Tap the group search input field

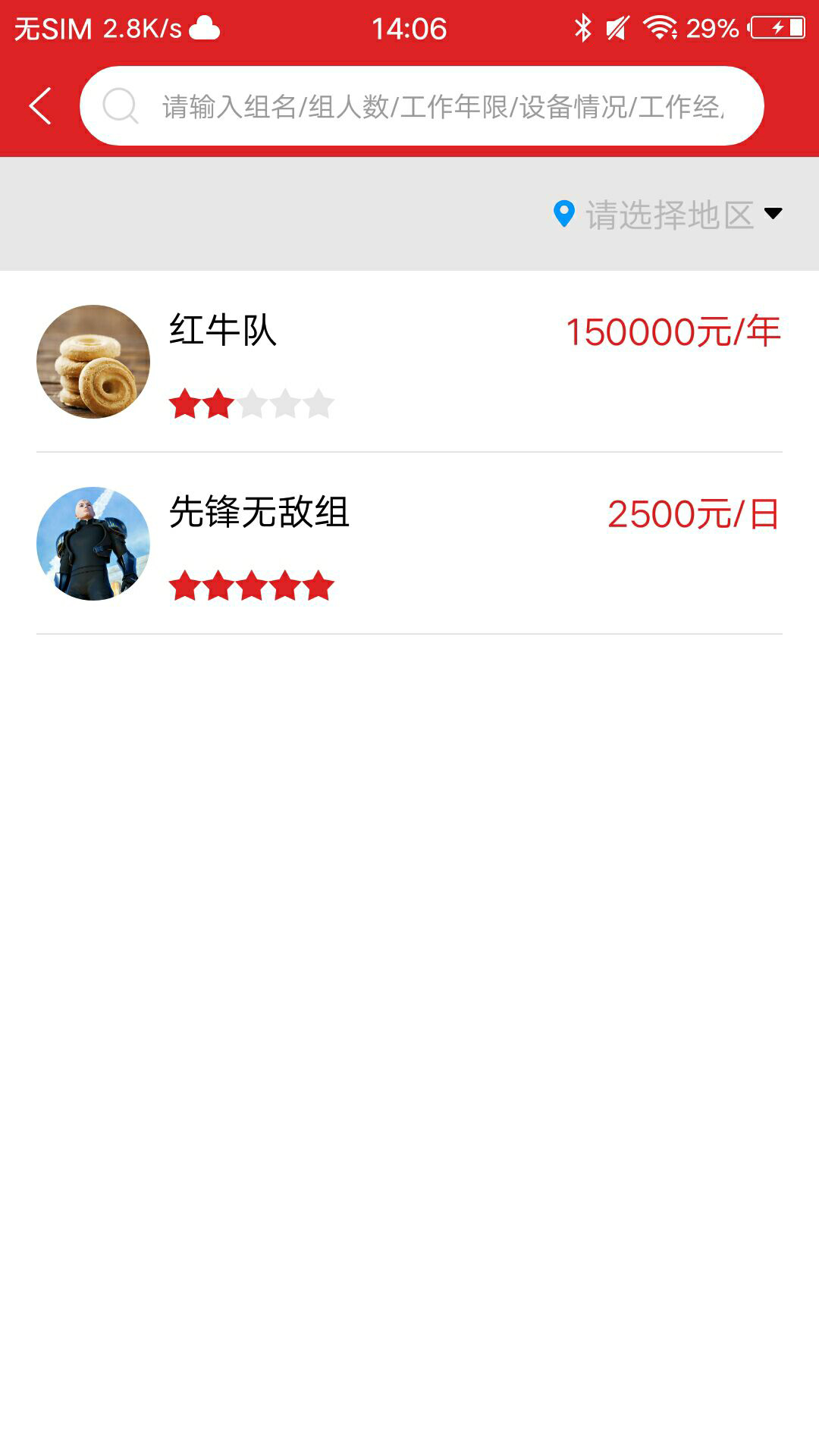tap(440, 106)
